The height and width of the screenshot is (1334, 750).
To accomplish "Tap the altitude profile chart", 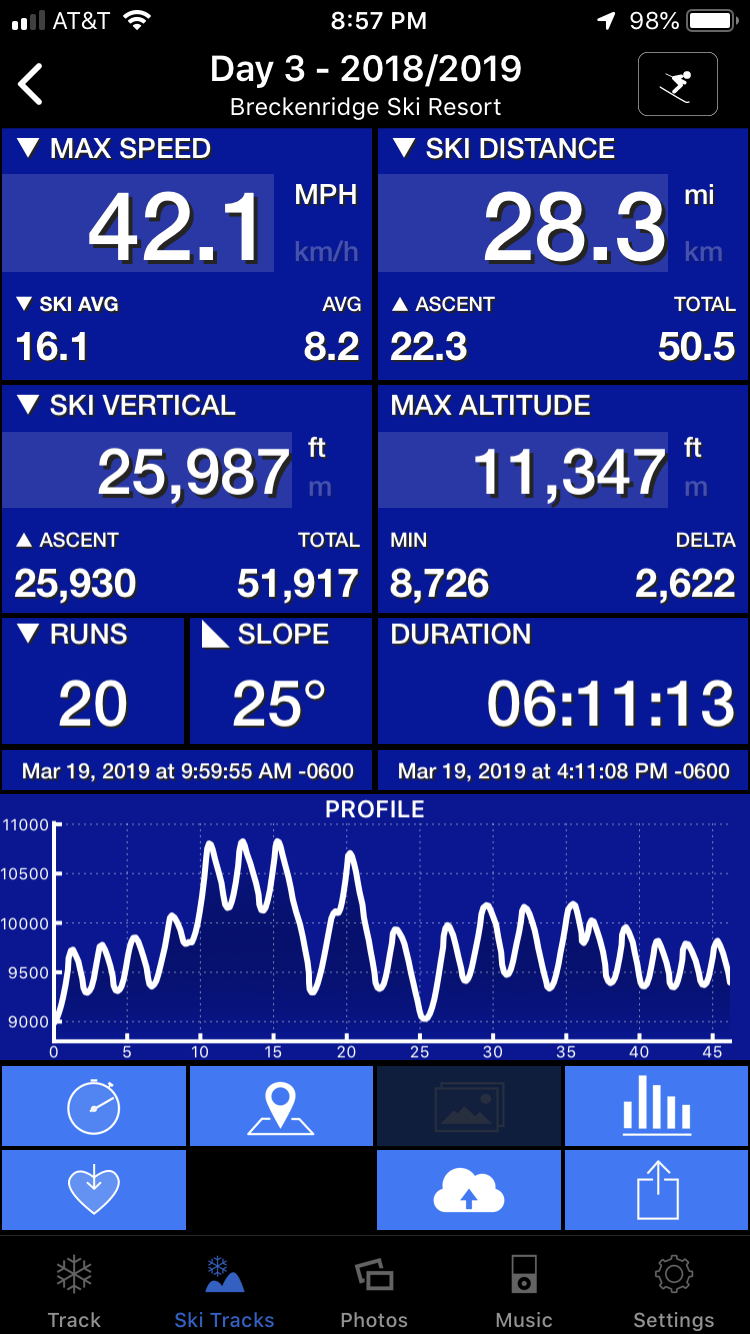I will (x=390, y=935).
